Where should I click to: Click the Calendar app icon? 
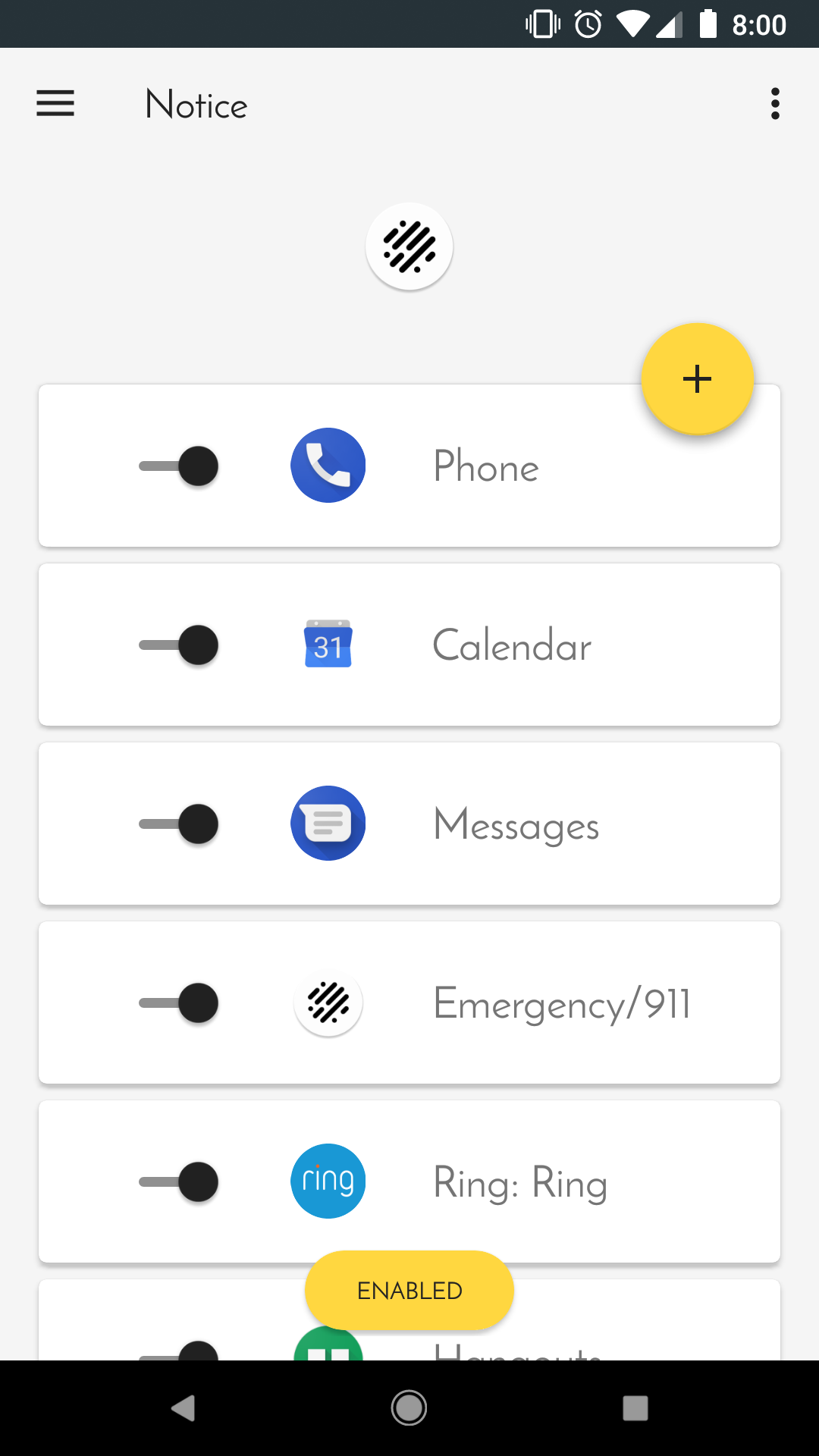pyautogui.click(x=328, y=645)
